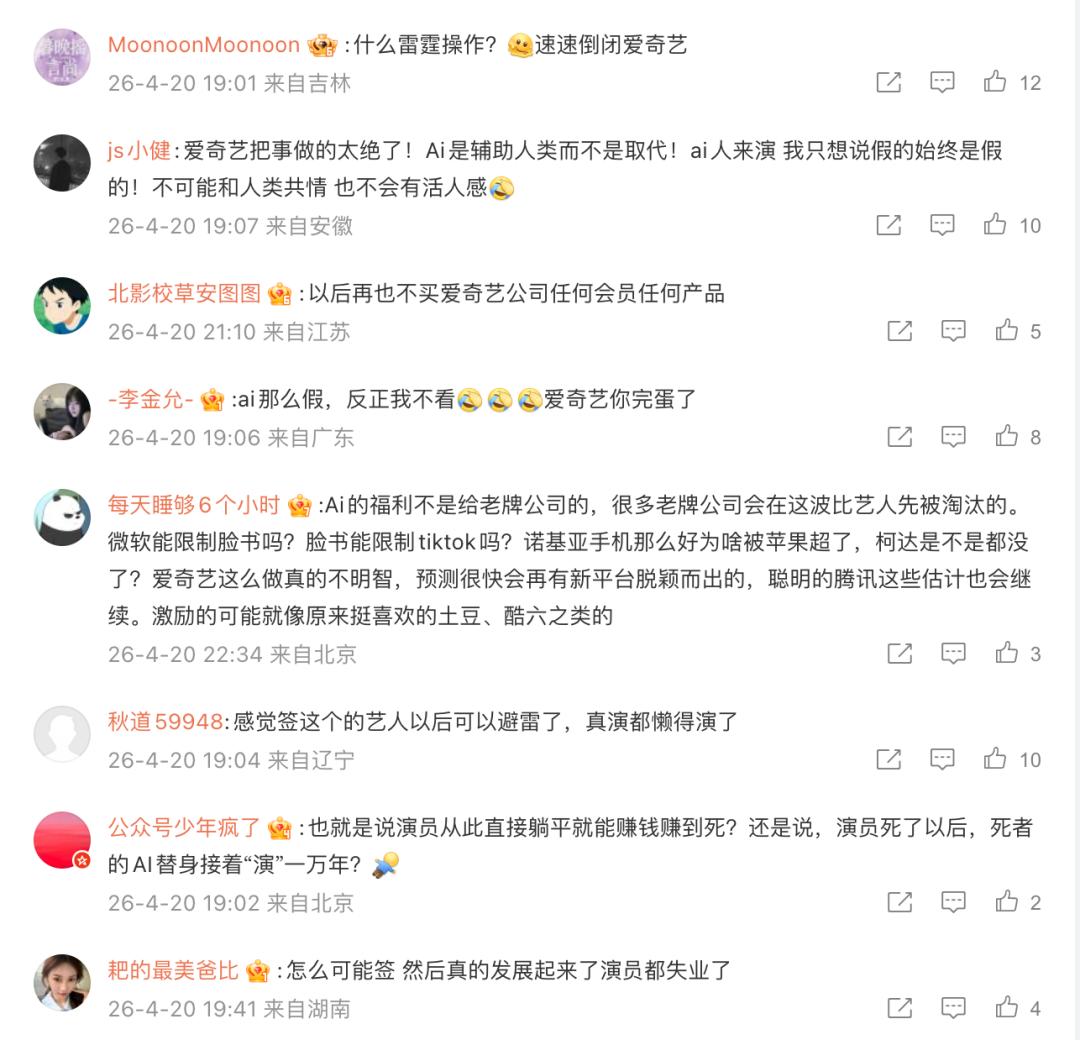Like 耙的最美爸比's comment

click(1006, 1008)
